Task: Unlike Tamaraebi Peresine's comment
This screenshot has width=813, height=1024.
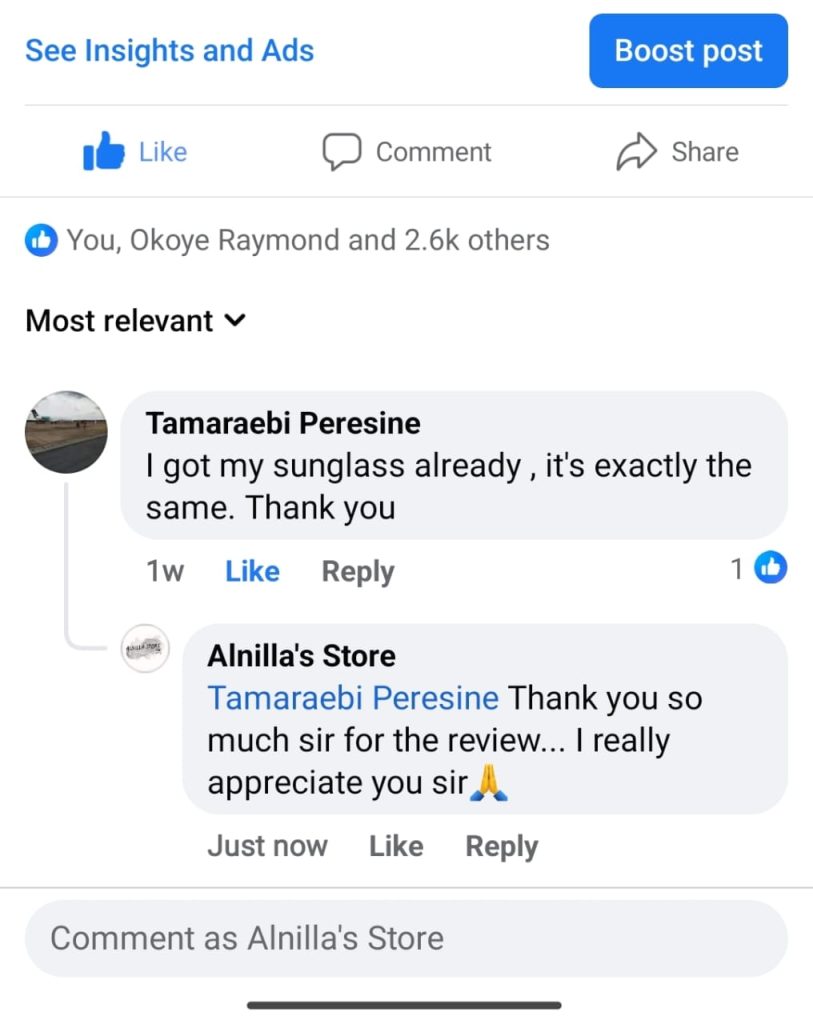Action: [252, 571]
